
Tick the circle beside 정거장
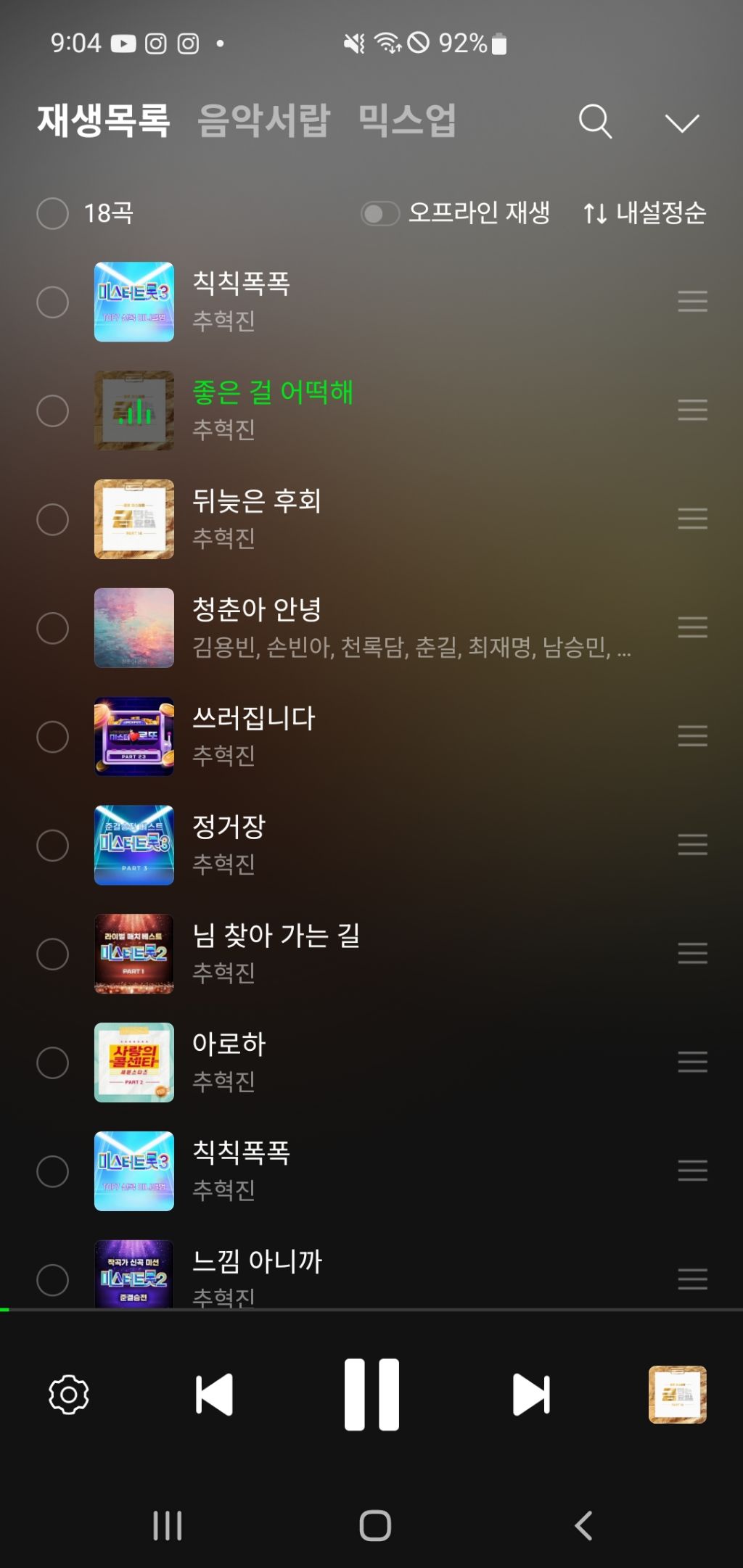click(x=52, y=846)
